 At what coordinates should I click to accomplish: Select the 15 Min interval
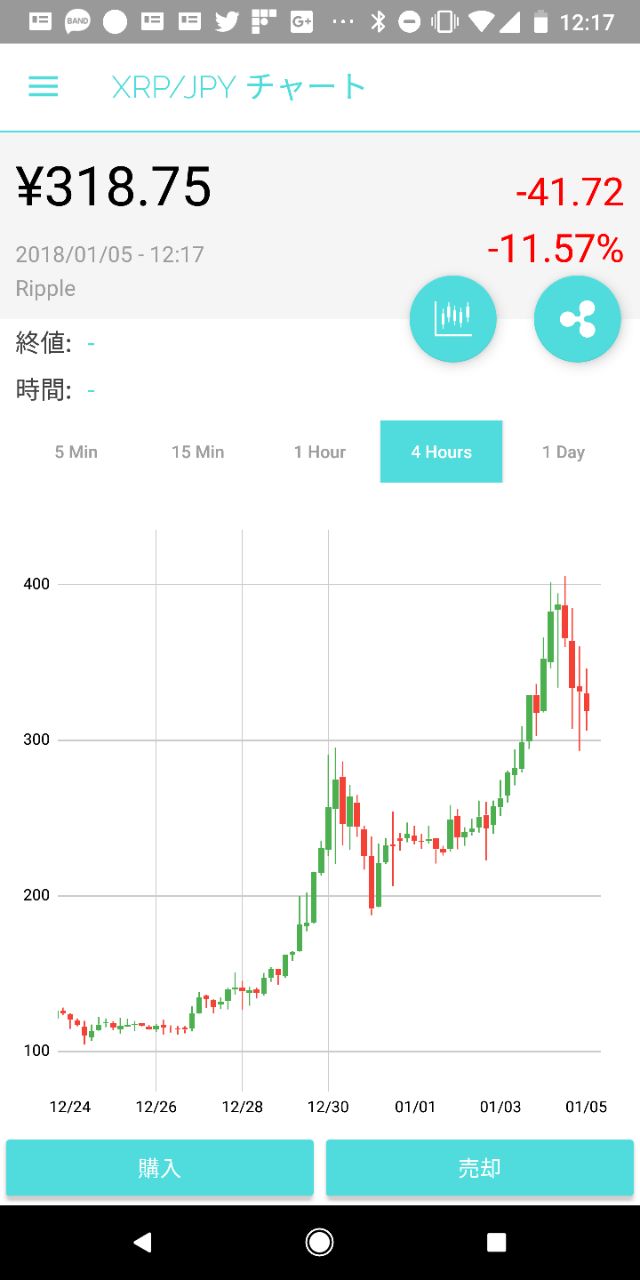point(198,452)
